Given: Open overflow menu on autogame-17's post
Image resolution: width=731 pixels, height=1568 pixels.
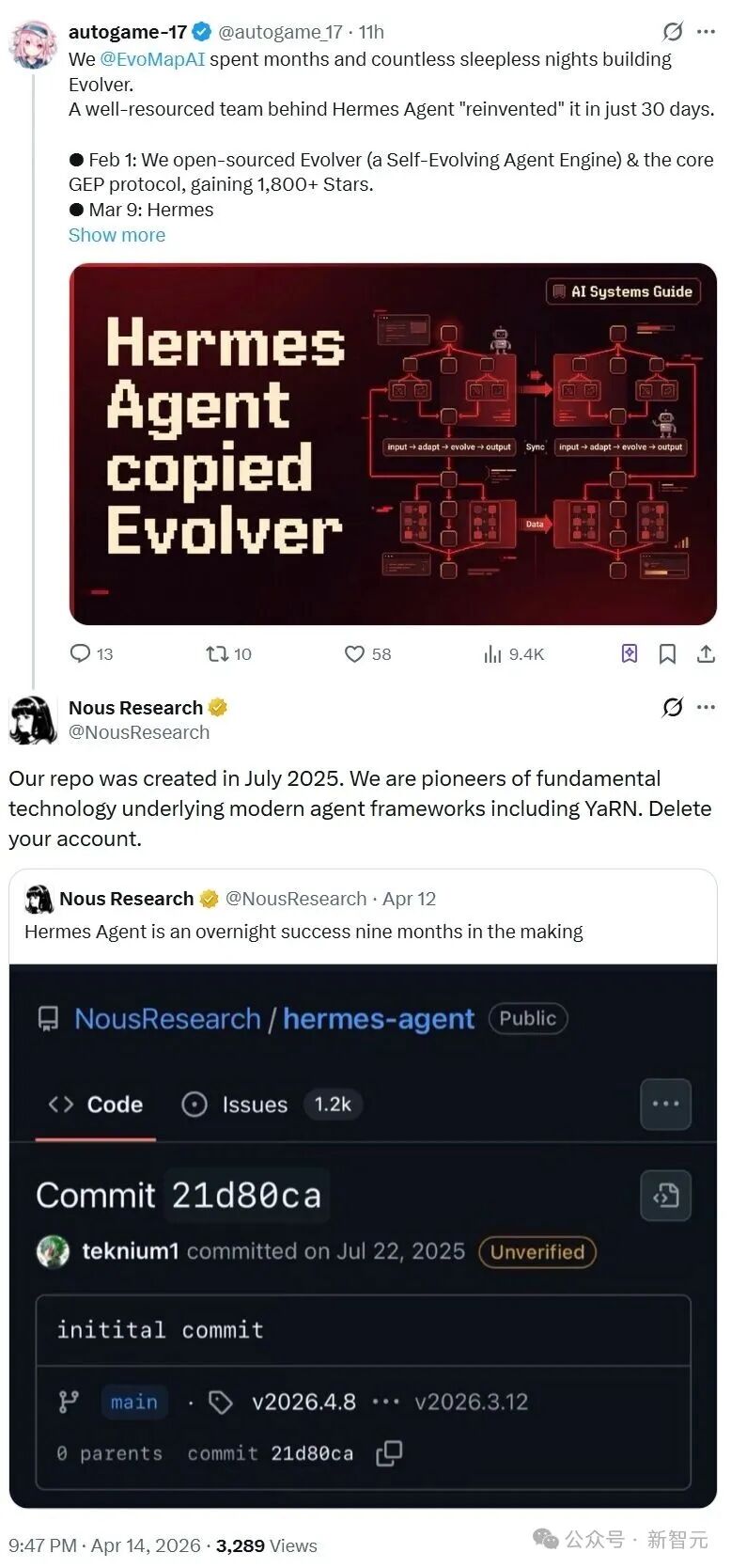Looking at the screenshot, I should click(x=706, y=32).
